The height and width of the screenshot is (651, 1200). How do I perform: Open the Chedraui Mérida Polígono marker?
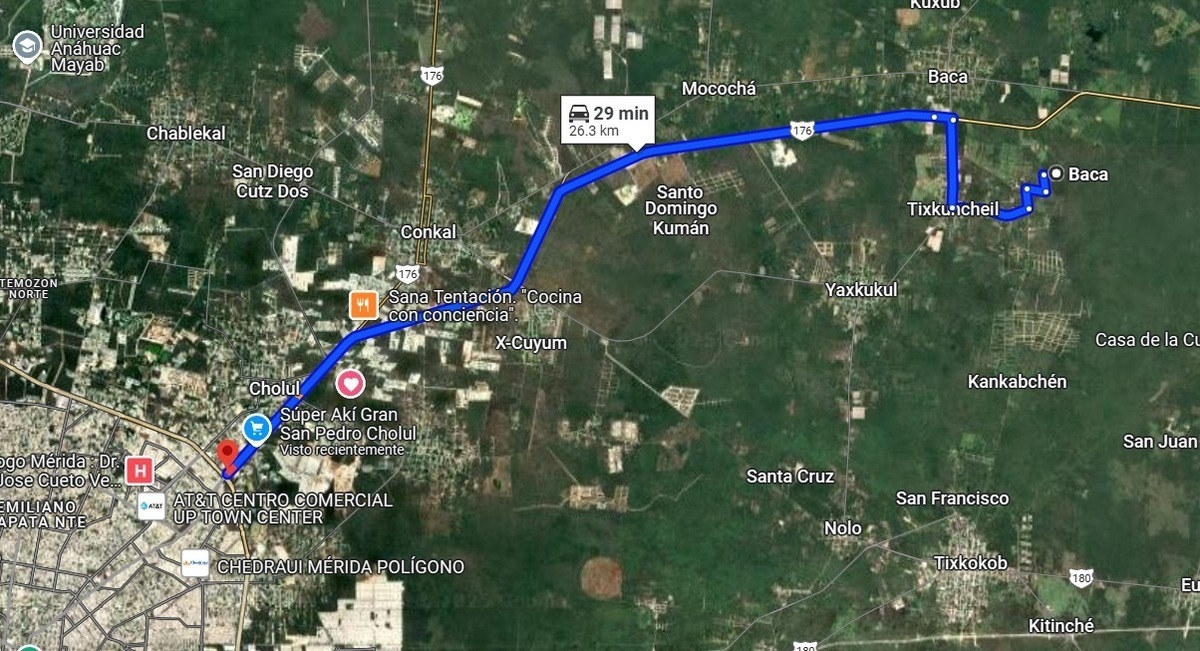196,563
